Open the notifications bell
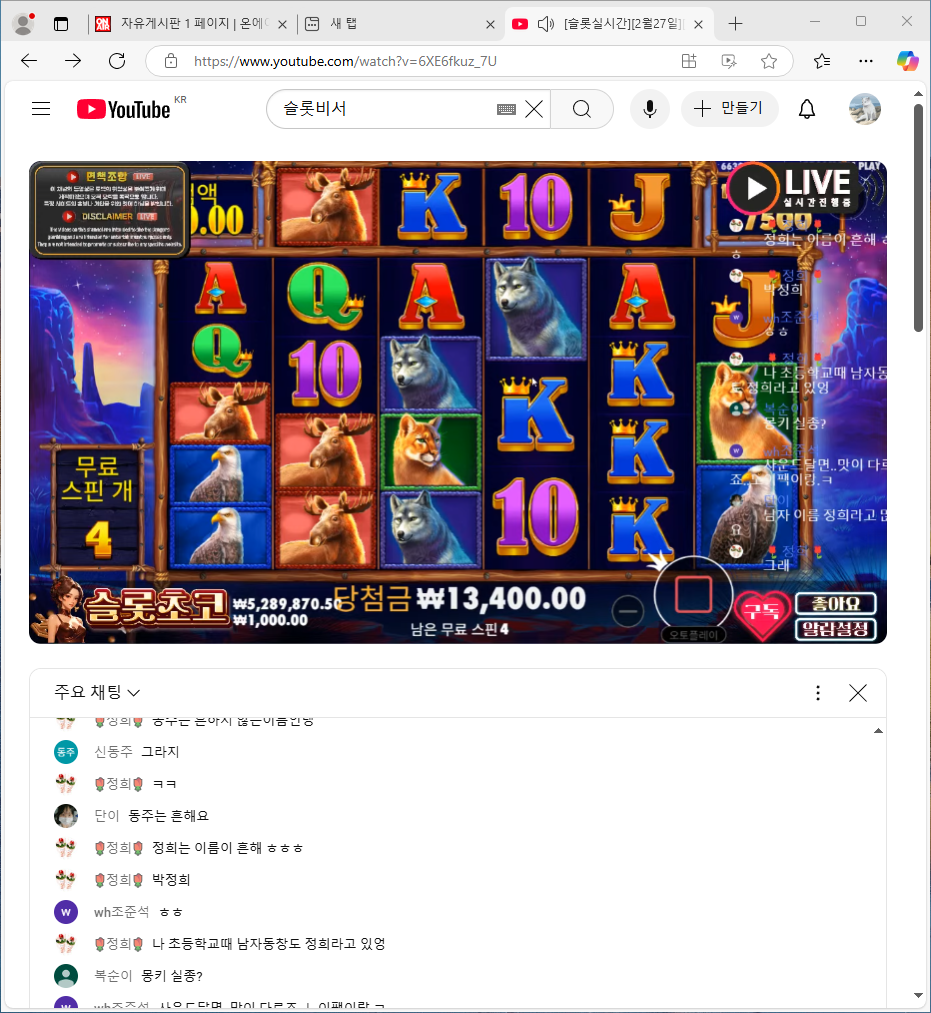 click(807, 109)
